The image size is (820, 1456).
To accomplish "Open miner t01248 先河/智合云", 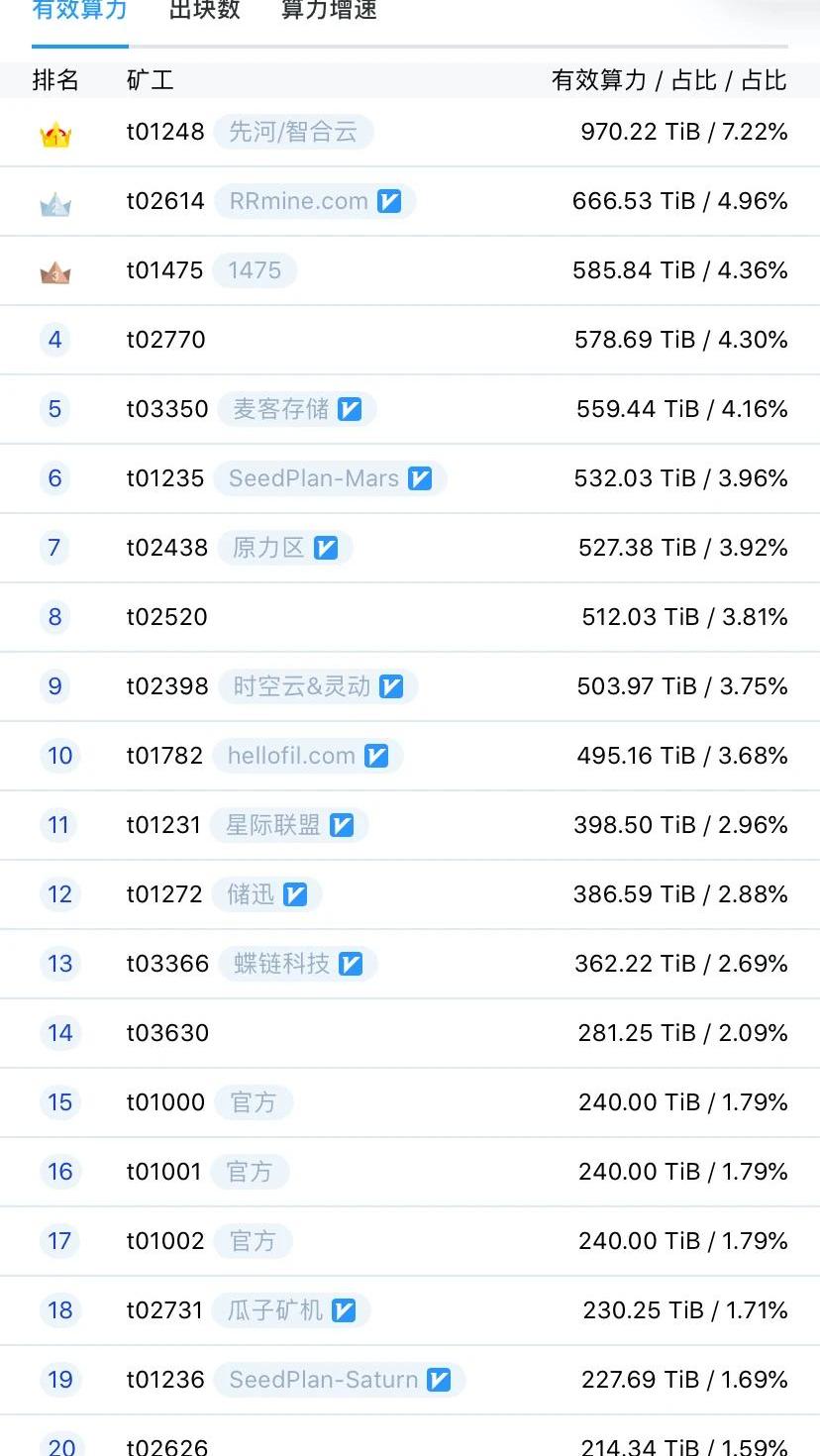I will 165,132.
